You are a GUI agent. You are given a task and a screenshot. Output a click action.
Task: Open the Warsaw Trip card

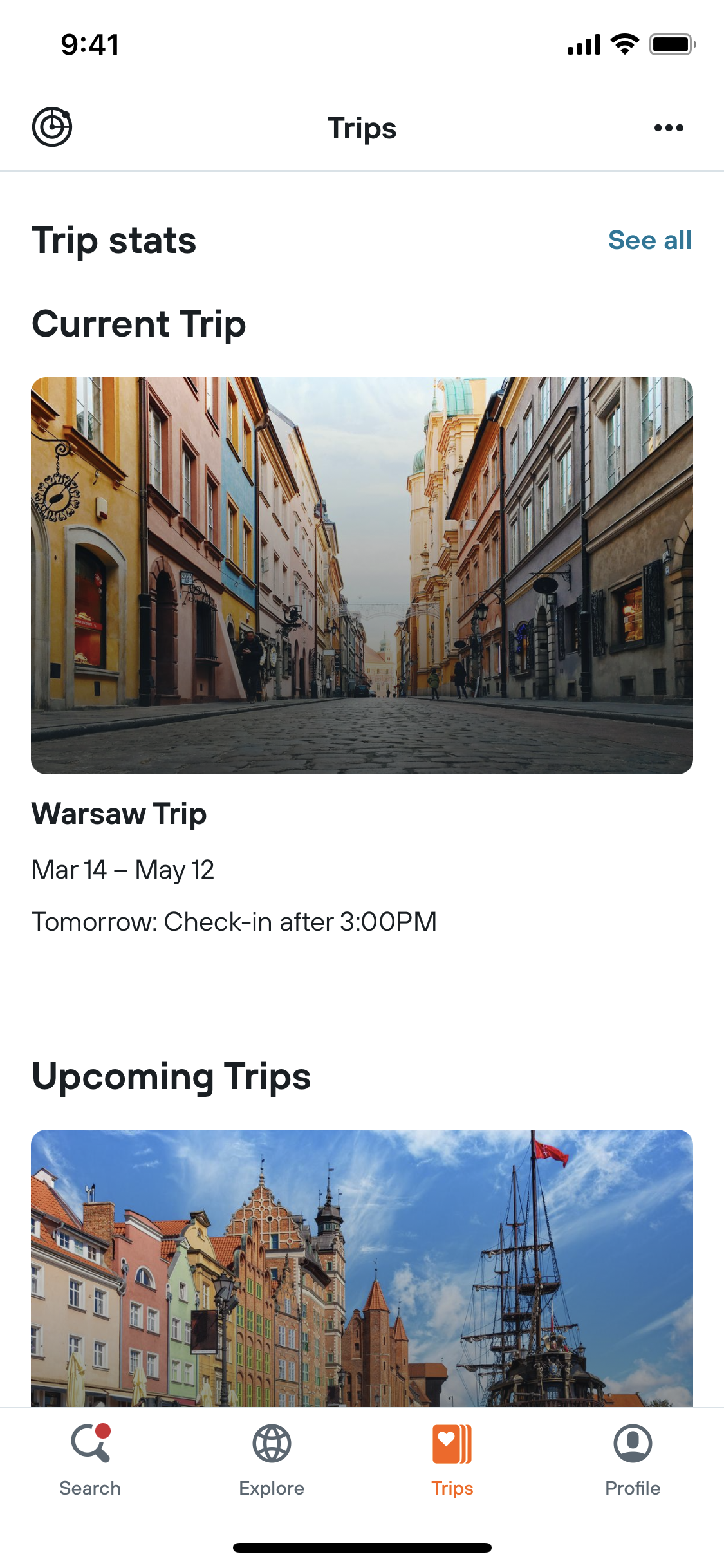tap(362, 657)
